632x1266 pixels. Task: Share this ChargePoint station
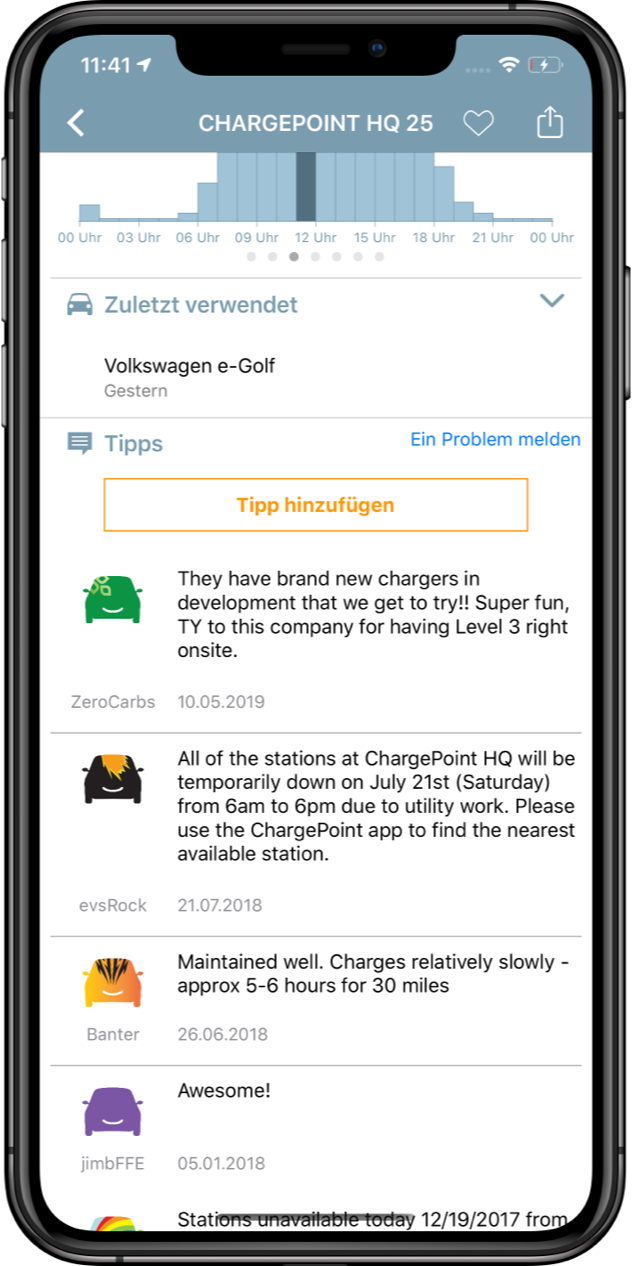[x=550, y=122]
